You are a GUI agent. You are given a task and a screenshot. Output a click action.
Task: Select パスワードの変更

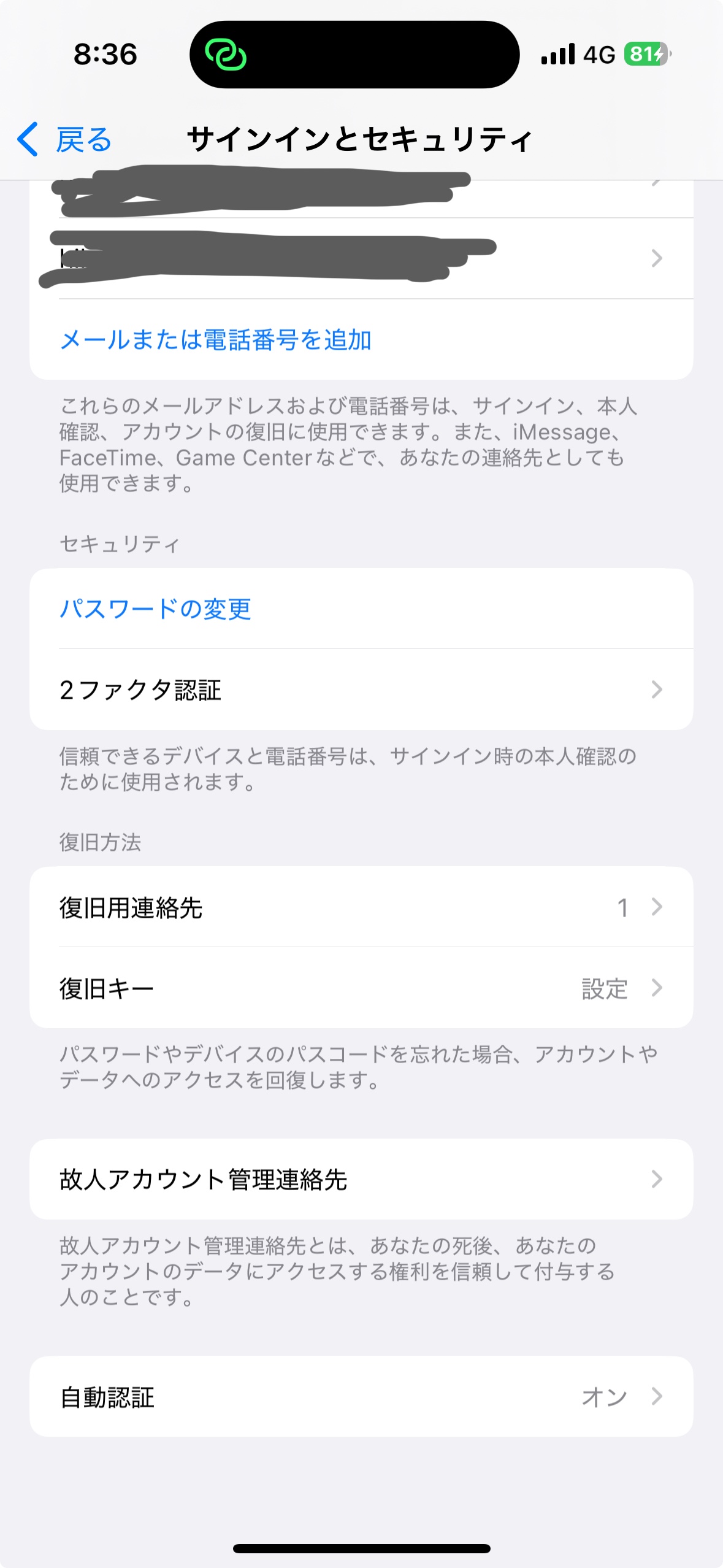tap(155, 609)
